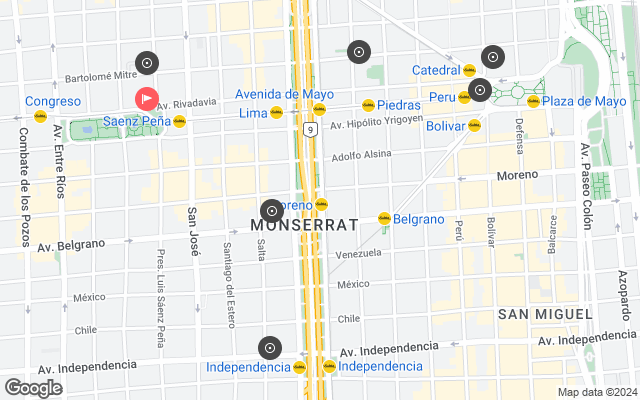Viewport: 640px width, 400px height.
Task: Tap the Lima subway station icon
Action: coord(276,113)
